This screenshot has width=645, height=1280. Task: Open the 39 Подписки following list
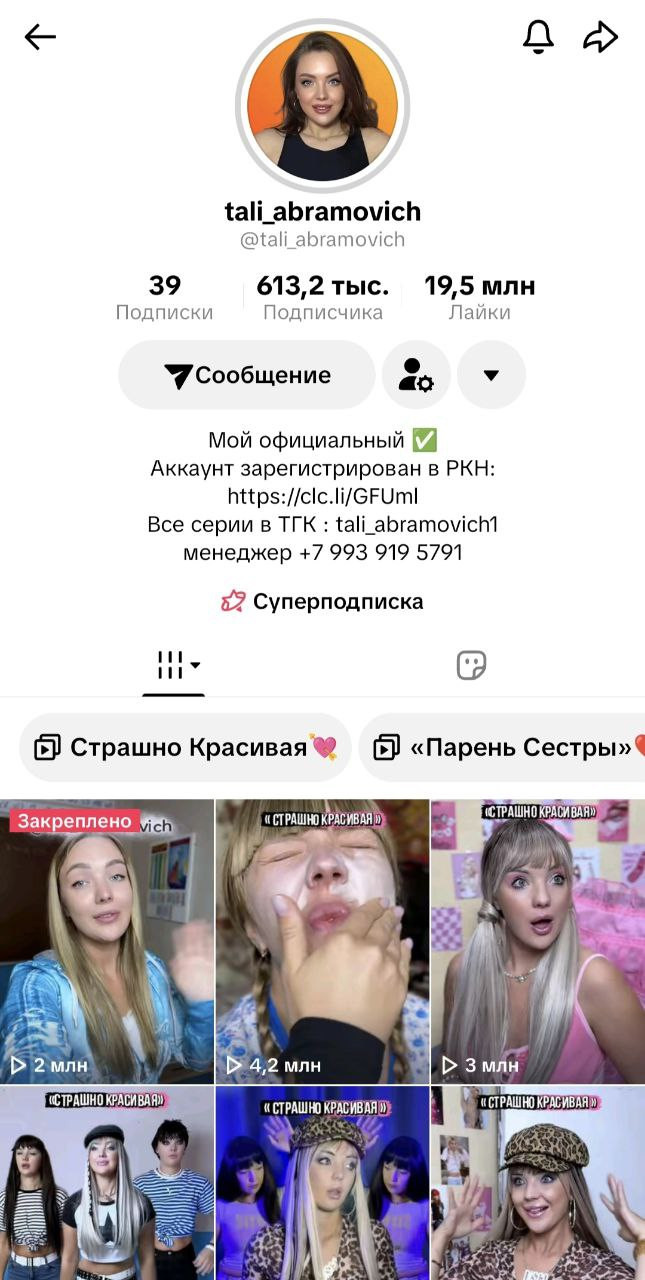pyautogui.click(x=164, y=298)
